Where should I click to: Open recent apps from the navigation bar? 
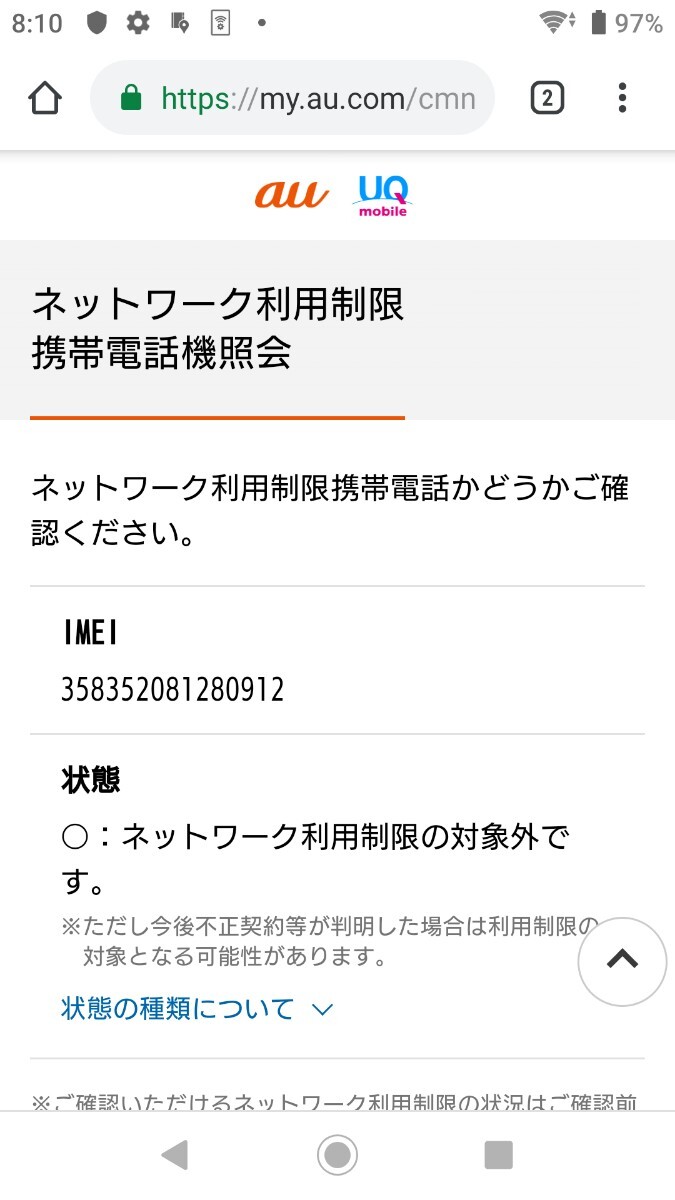pyautogui.click(x=498, y=1155)
